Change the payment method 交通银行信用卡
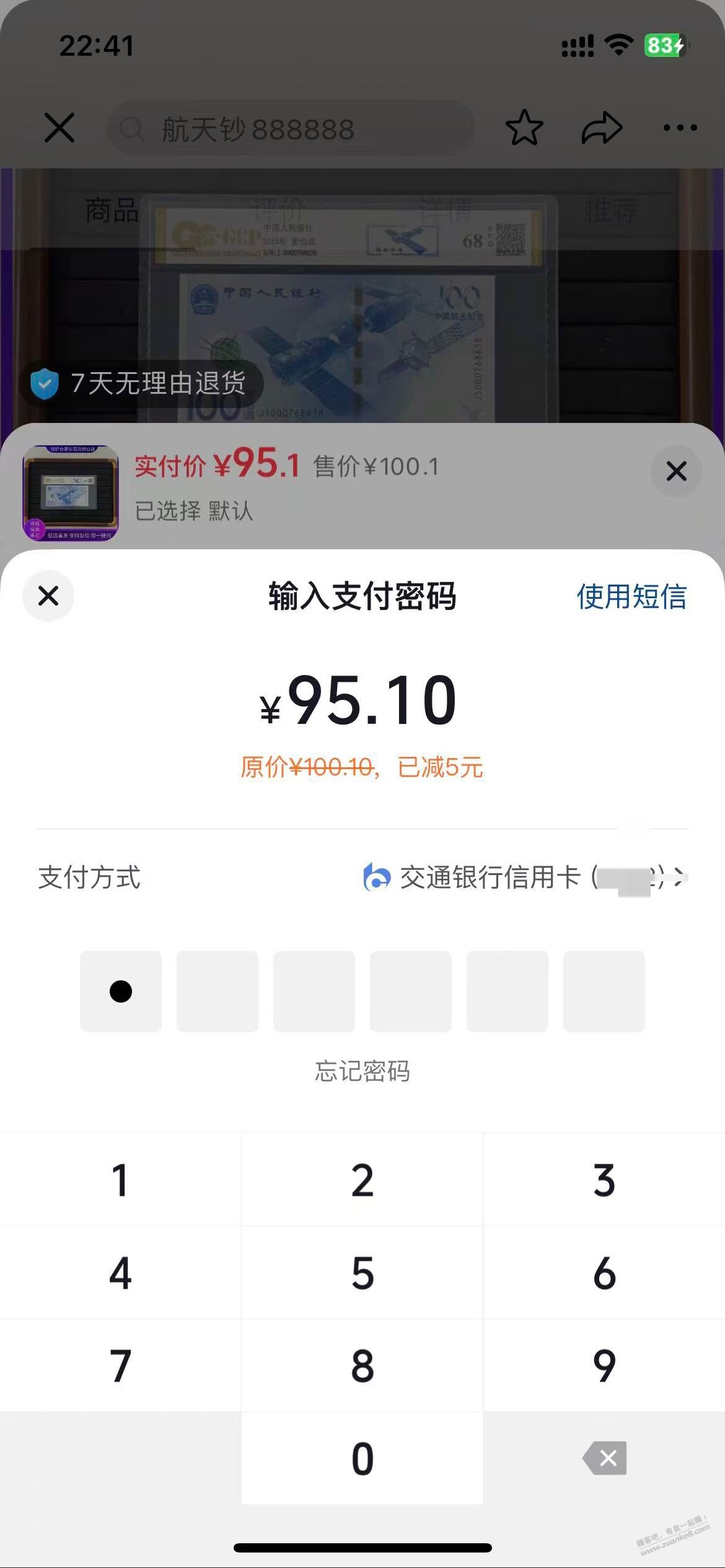The height and width of the screenshot is (1568, 725). (524, 878)
